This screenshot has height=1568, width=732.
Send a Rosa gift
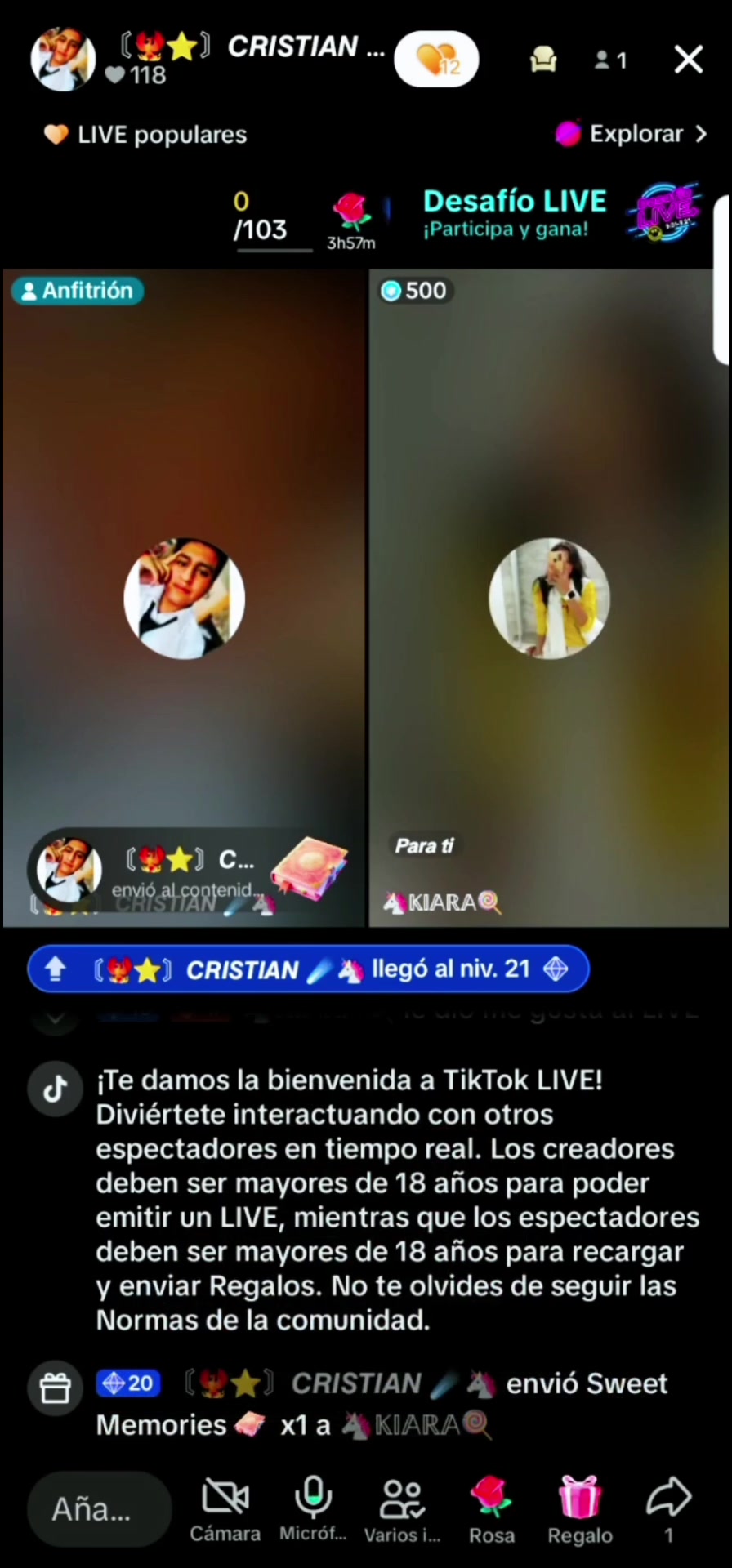click(492, 1509)
